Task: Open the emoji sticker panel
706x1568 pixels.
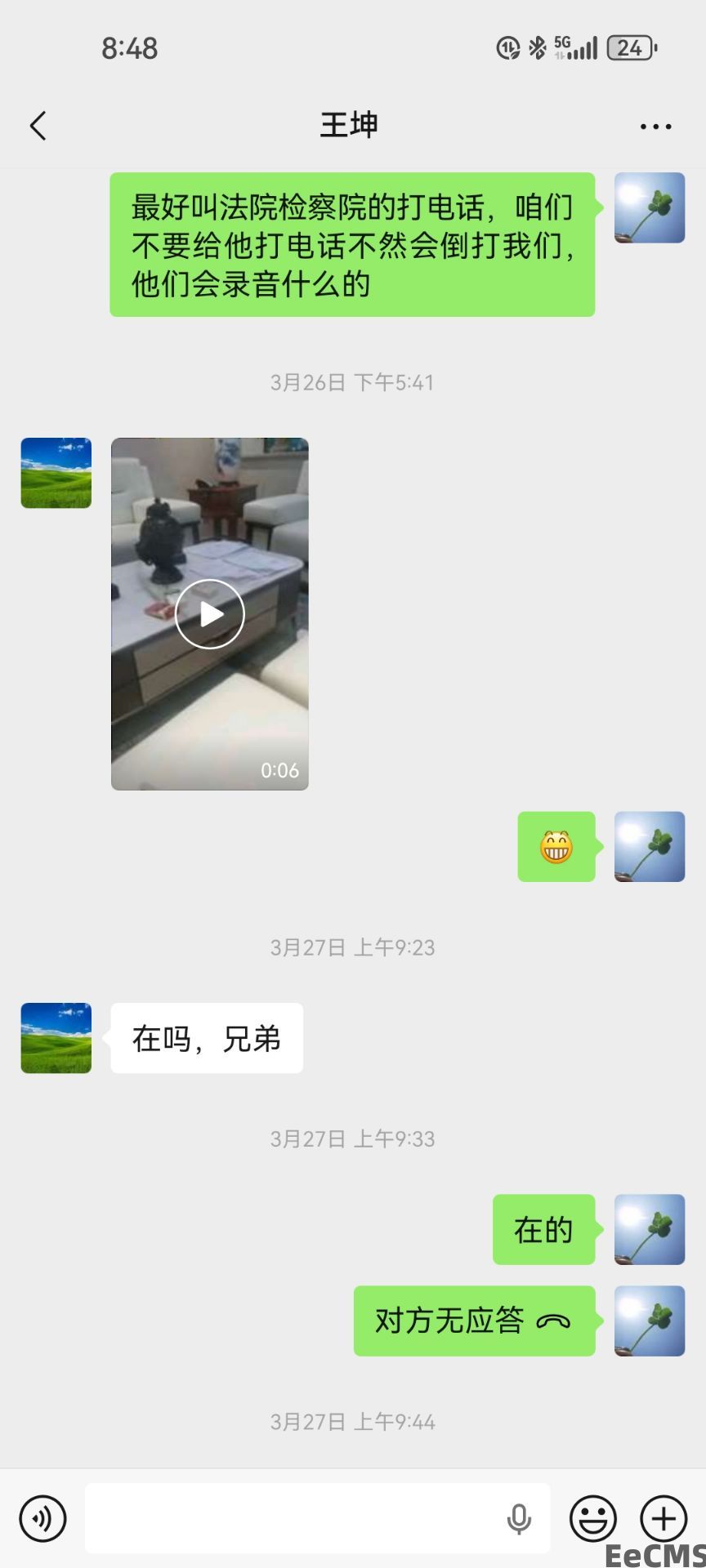Action: 592,1518
